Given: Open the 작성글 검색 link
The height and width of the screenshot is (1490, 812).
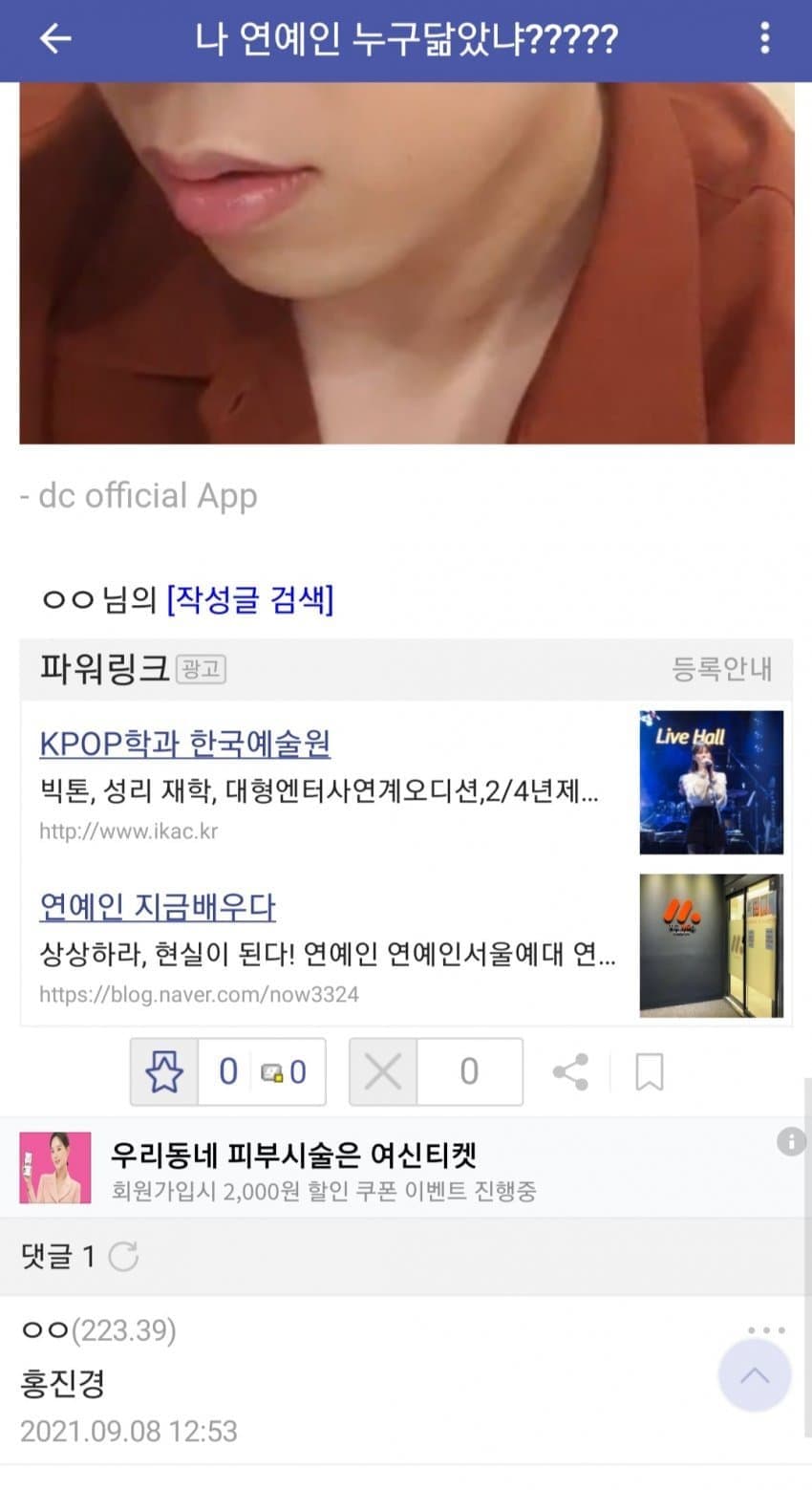Looking at the screenshot, I should (x=249, y=600).
